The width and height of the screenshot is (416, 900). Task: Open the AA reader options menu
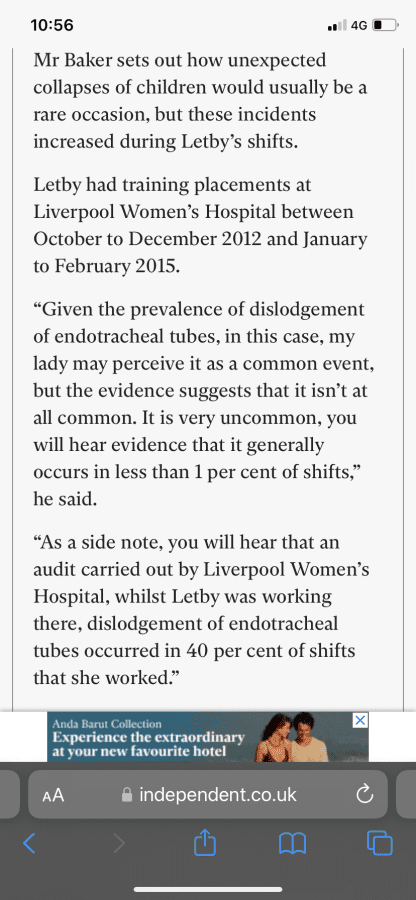pos(53,795)
